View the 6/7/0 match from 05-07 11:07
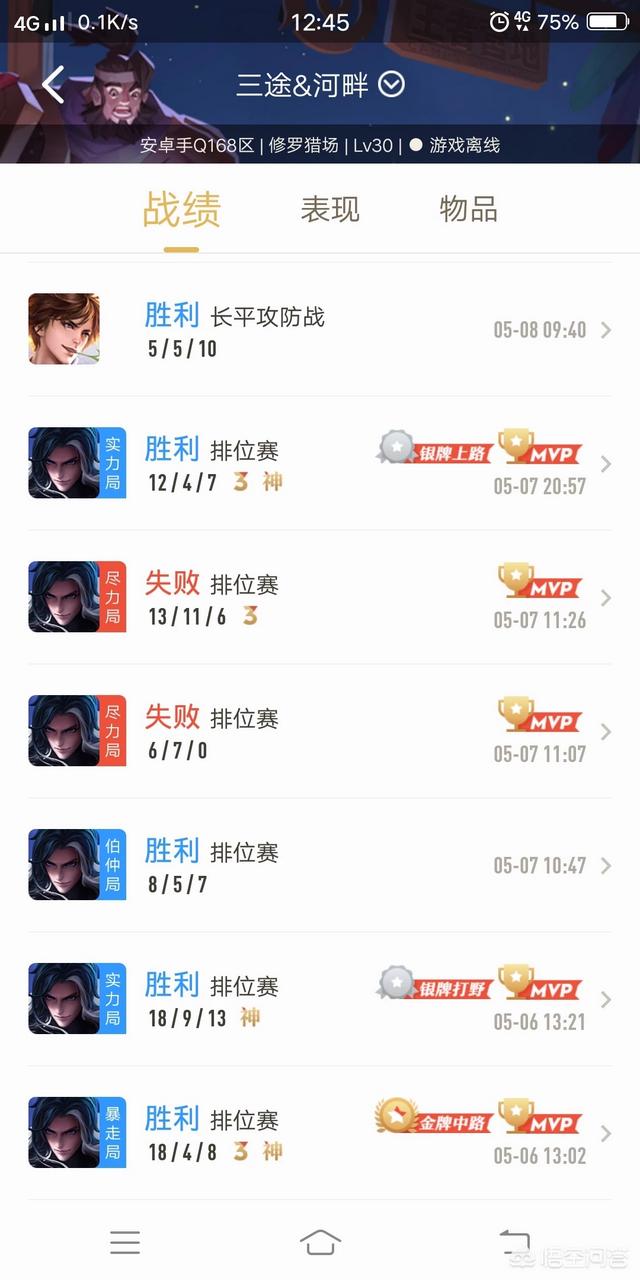 coord(320,732)
